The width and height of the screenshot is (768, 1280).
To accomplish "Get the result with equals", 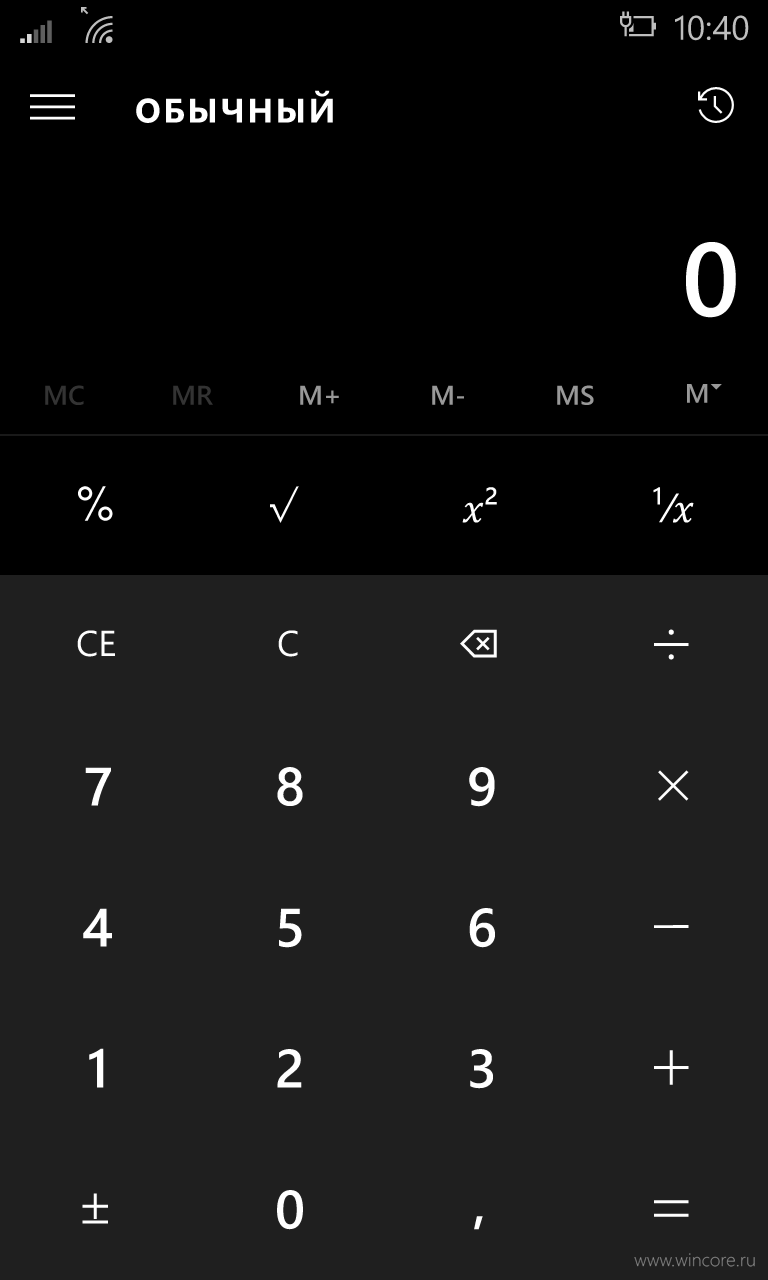I will click(672, 1210).
